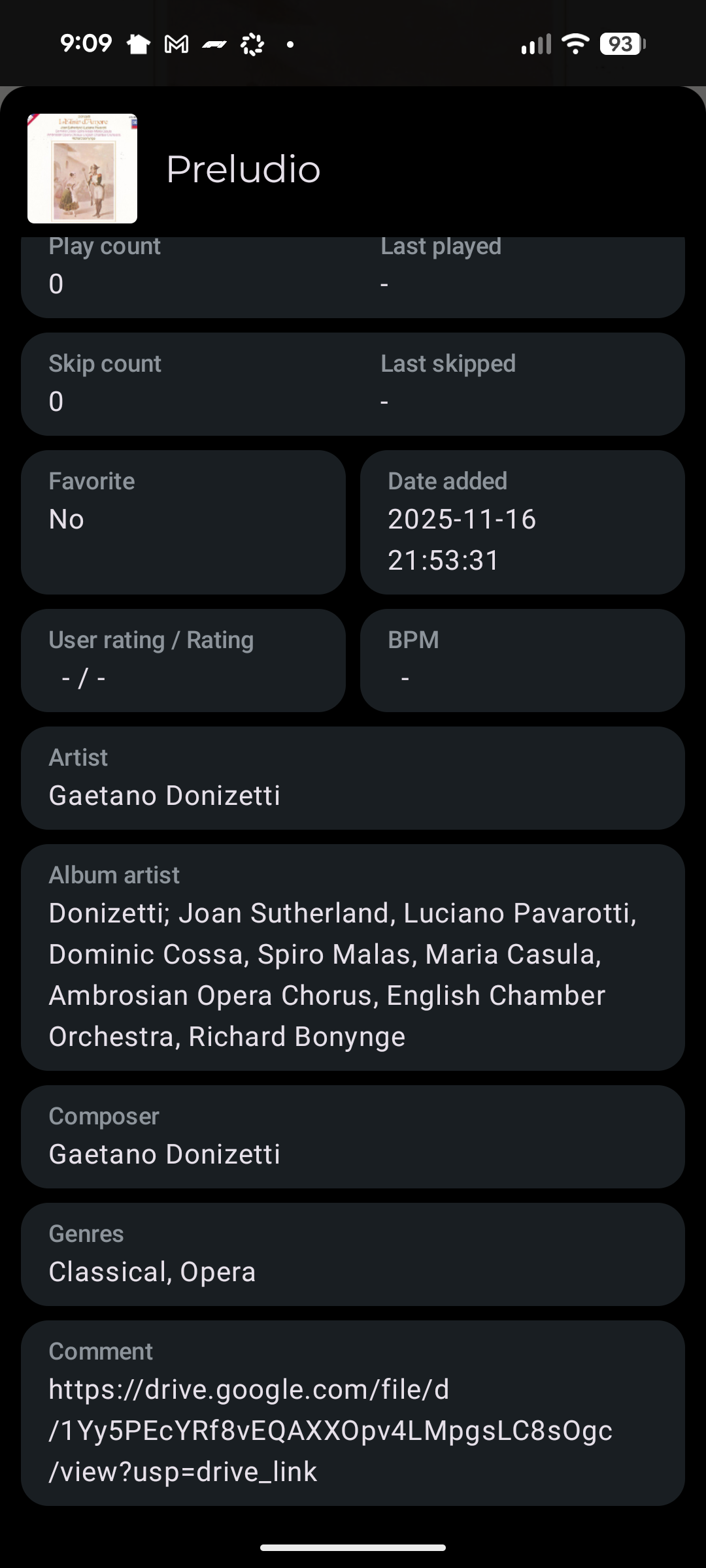Open the Album artist card

(353, 957)
